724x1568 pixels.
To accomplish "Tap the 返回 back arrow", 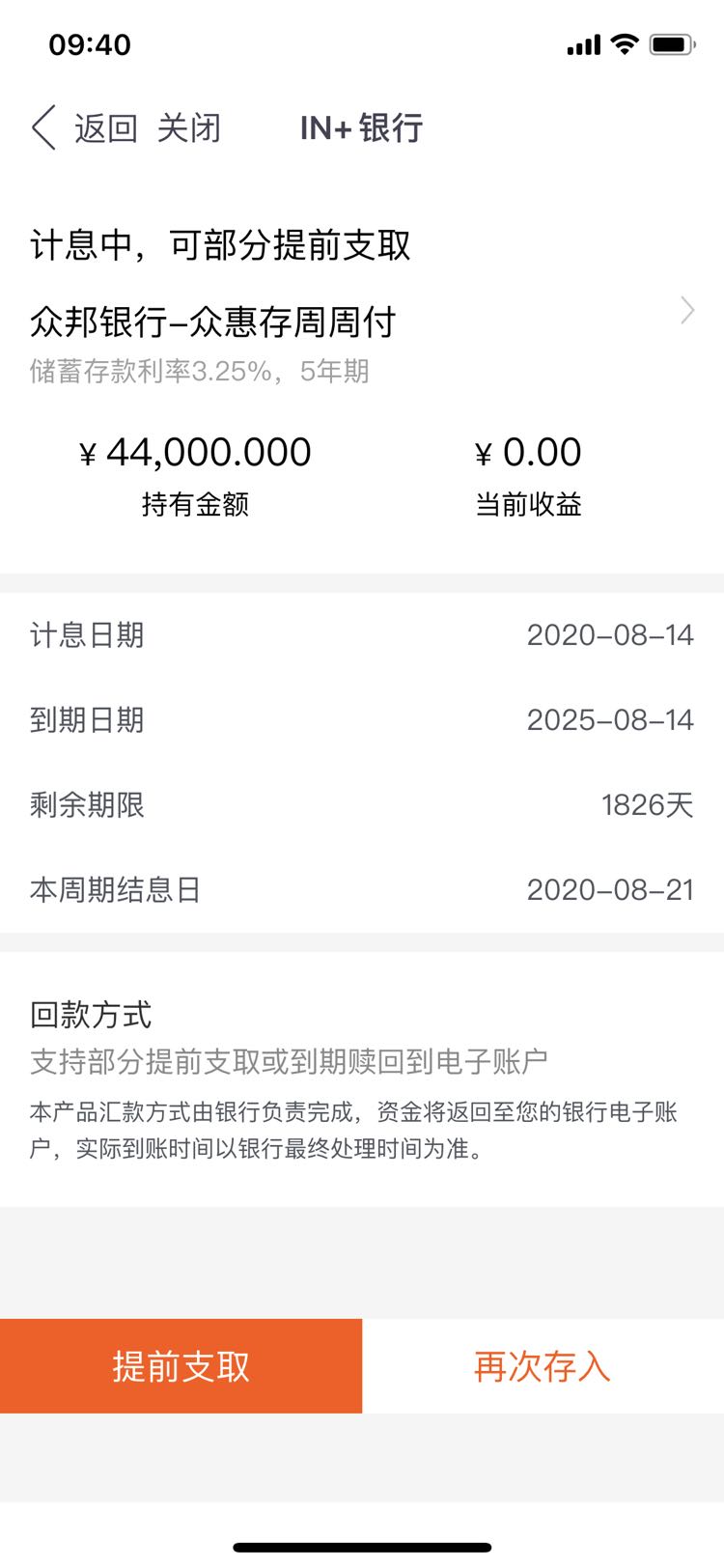I will tap(44, 127).
